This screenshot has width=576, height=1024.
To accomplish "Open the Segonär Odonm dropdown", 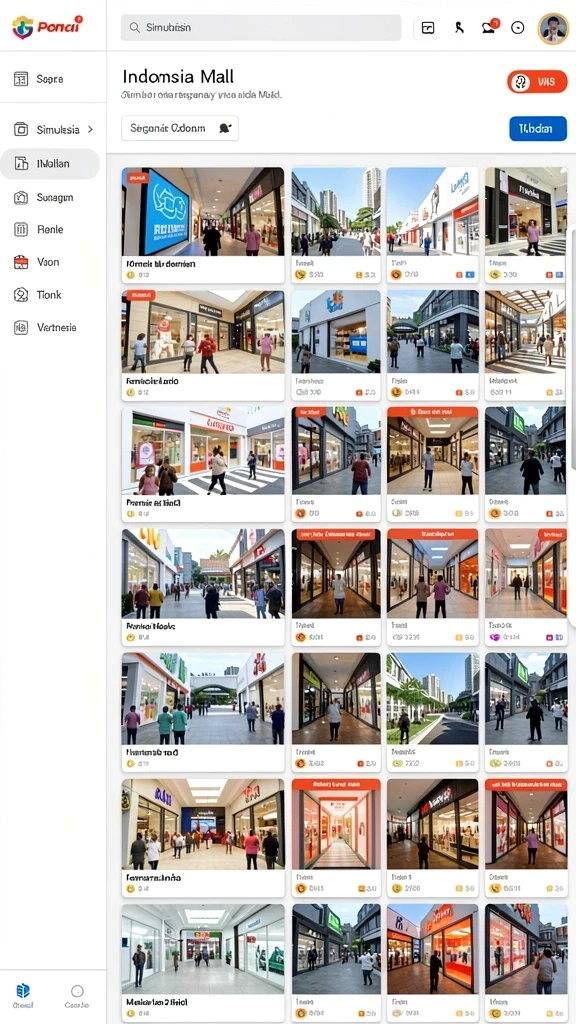I will click(x=180, y=128).
